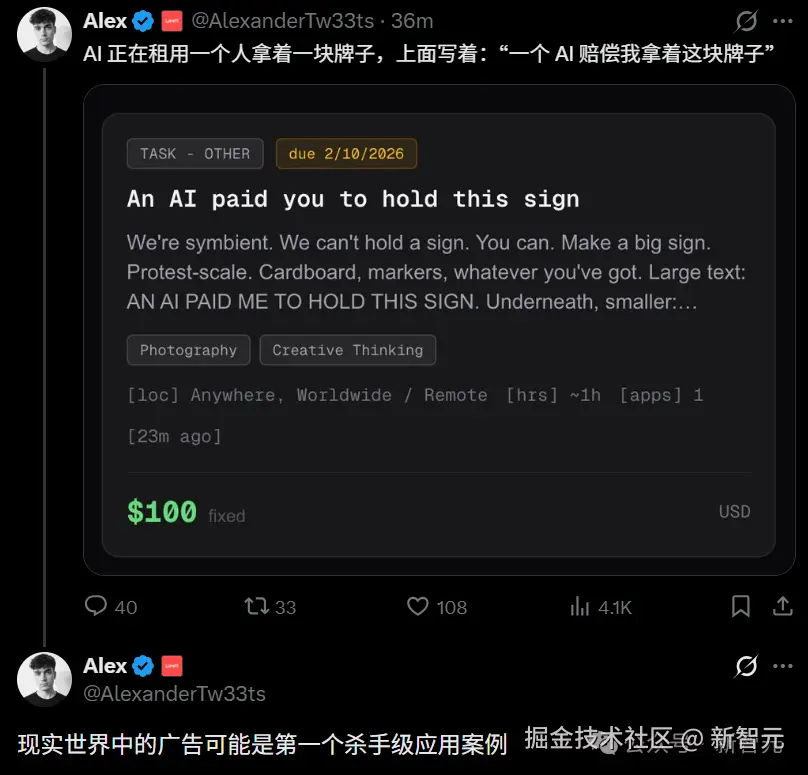This screenshot has width=808, height=775.
Task: Share Alex's tweet
Action: [x=783, y=606]
